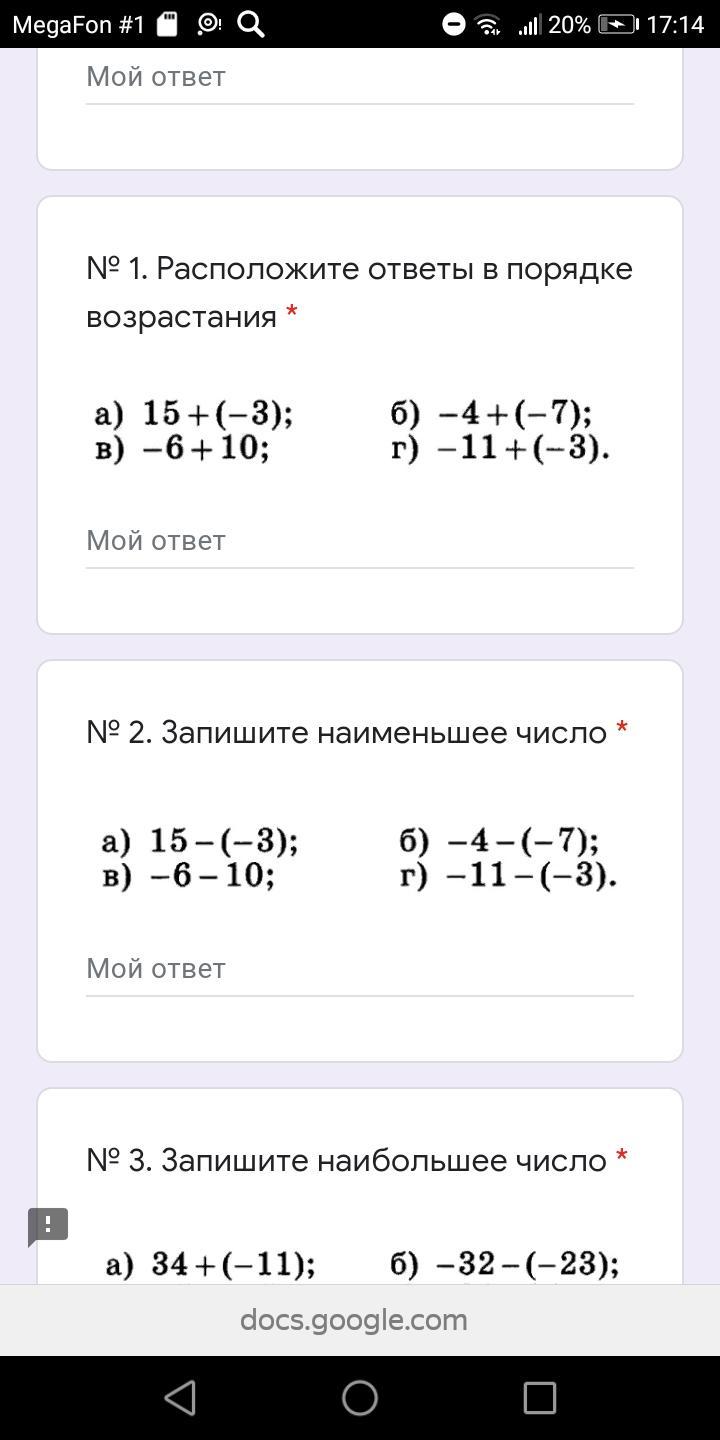Image resolution: width=720 pixels, height=1440 pixels.
Task: Tap the answer field under question № 2
Action: 359,969
